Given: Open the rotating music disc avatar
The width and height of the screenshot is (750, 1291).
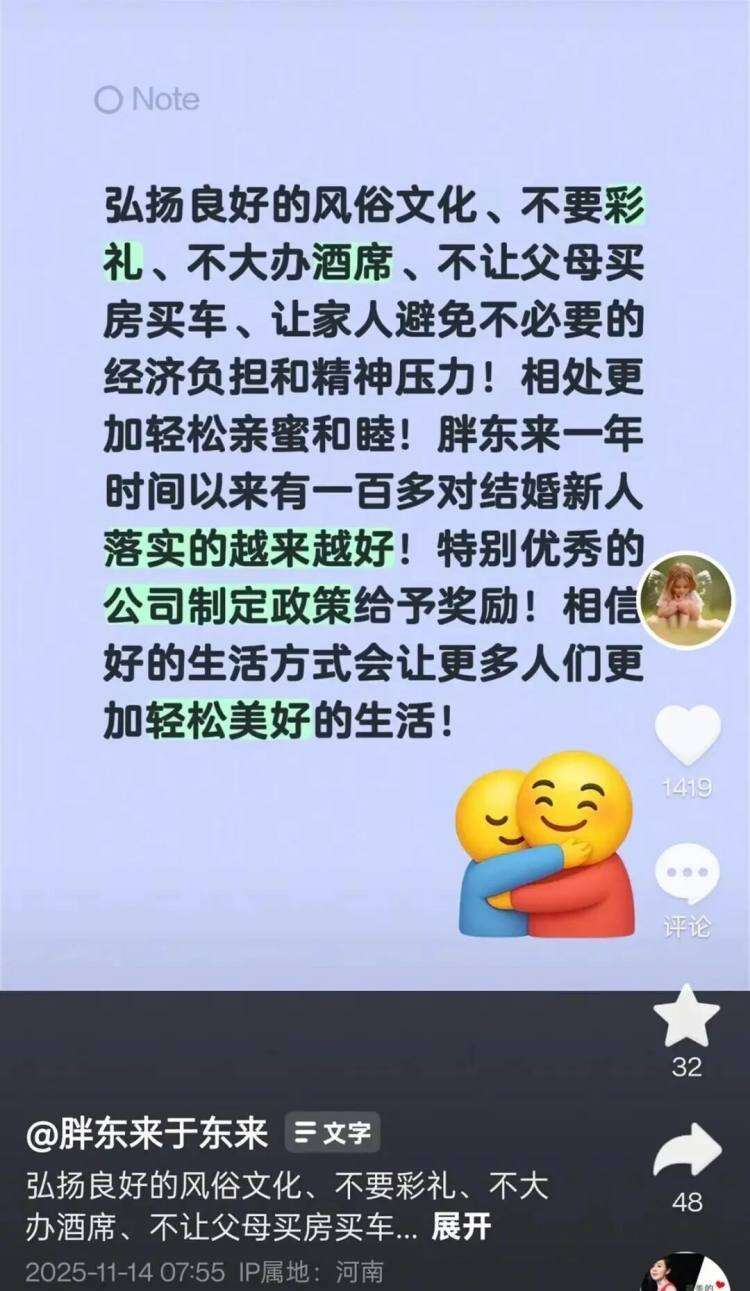Looking at the screenshot, I should [x=686, y=1274].
